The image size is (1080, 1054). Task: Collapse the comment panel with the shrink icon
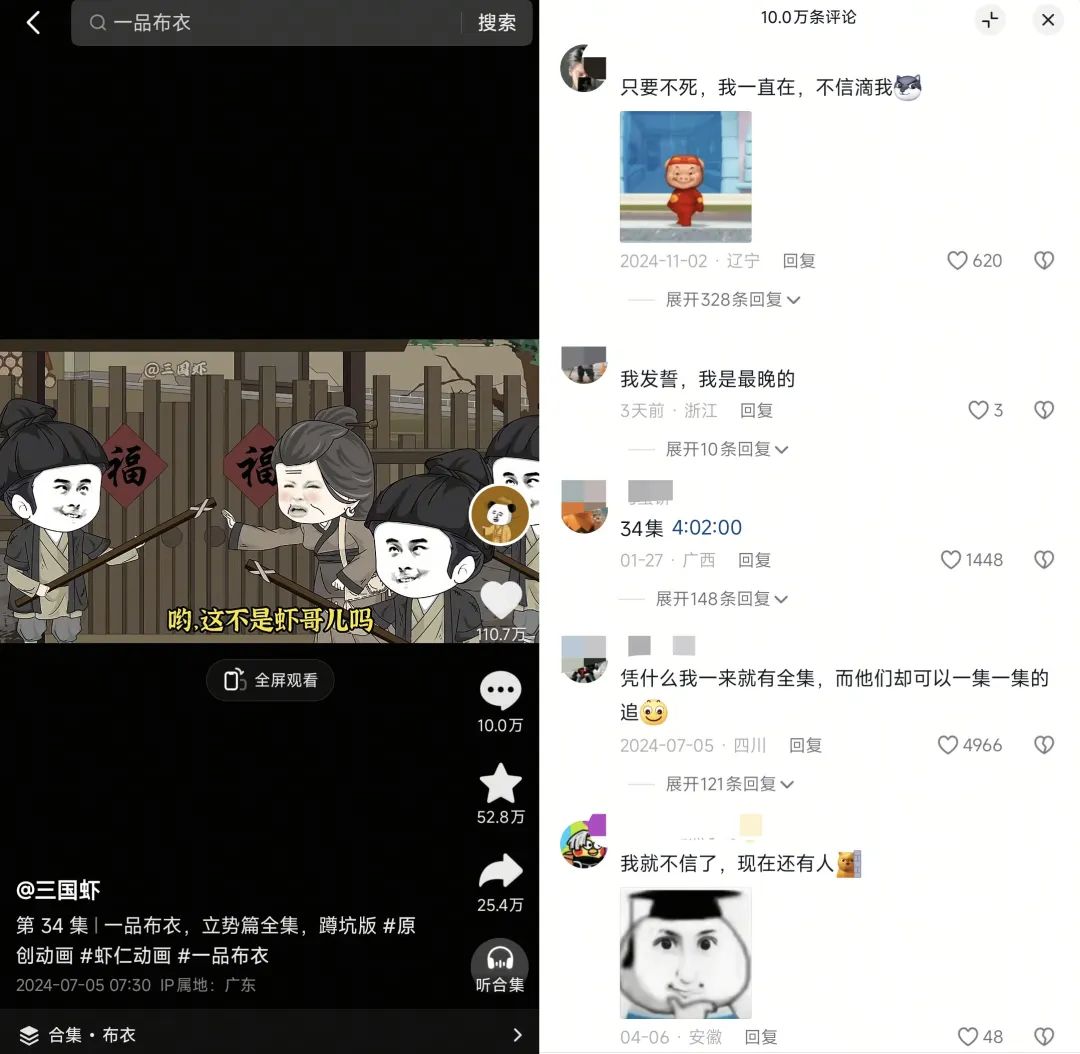(990, 20)
